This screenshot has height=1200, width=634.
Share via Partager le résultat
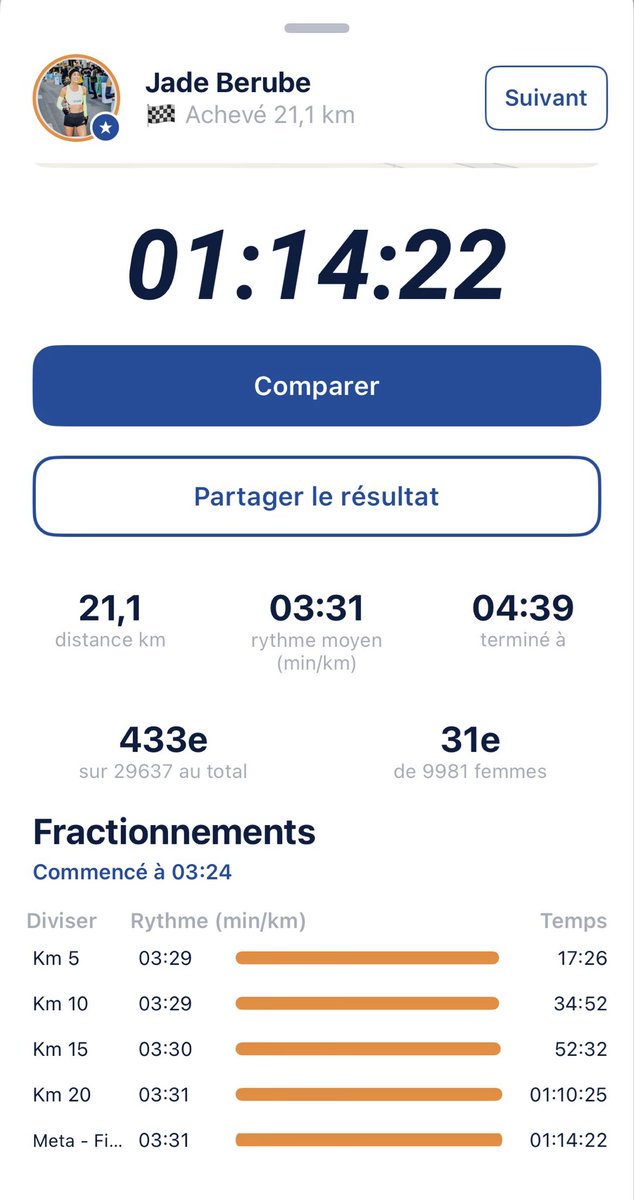(317, 496)
